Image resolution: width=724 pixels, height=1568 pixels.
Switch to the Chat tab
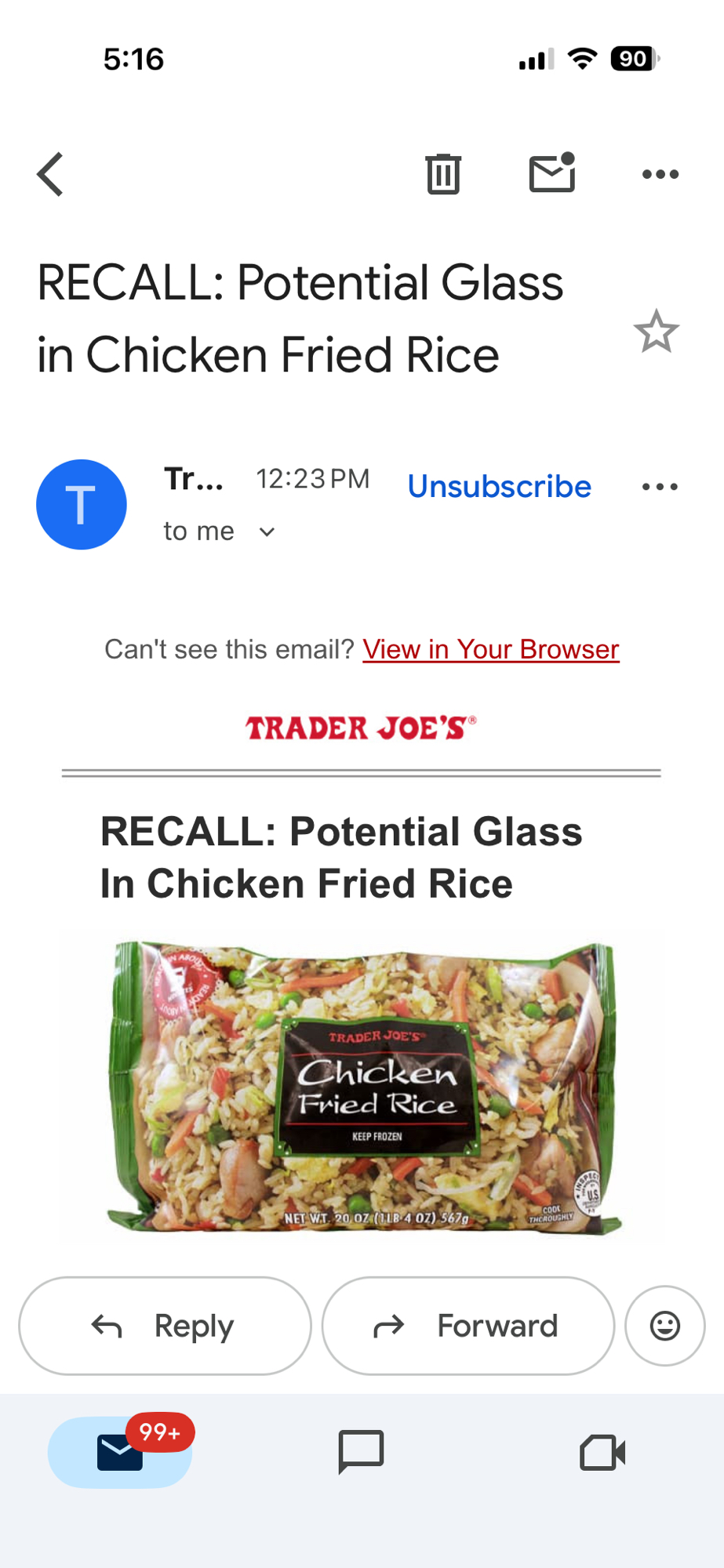[361, 1452]
